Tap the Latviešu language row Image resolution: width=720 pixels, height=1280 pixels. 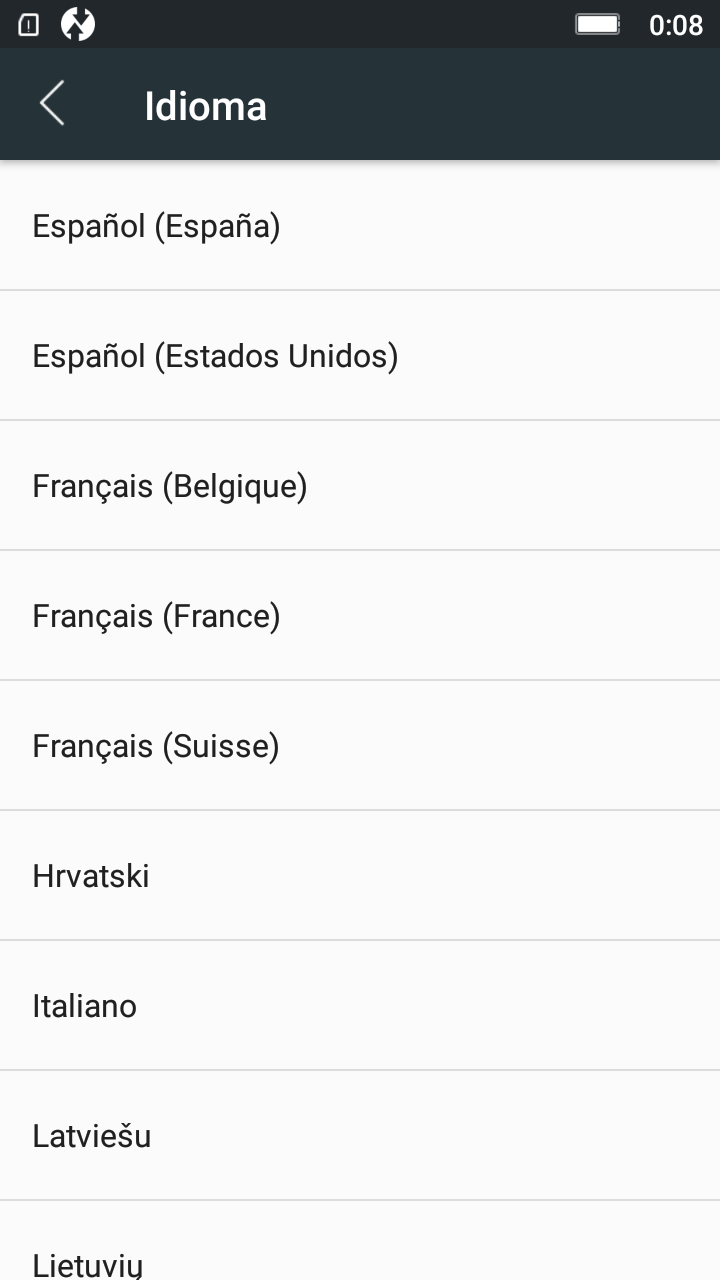click(x=360, y=1136)
